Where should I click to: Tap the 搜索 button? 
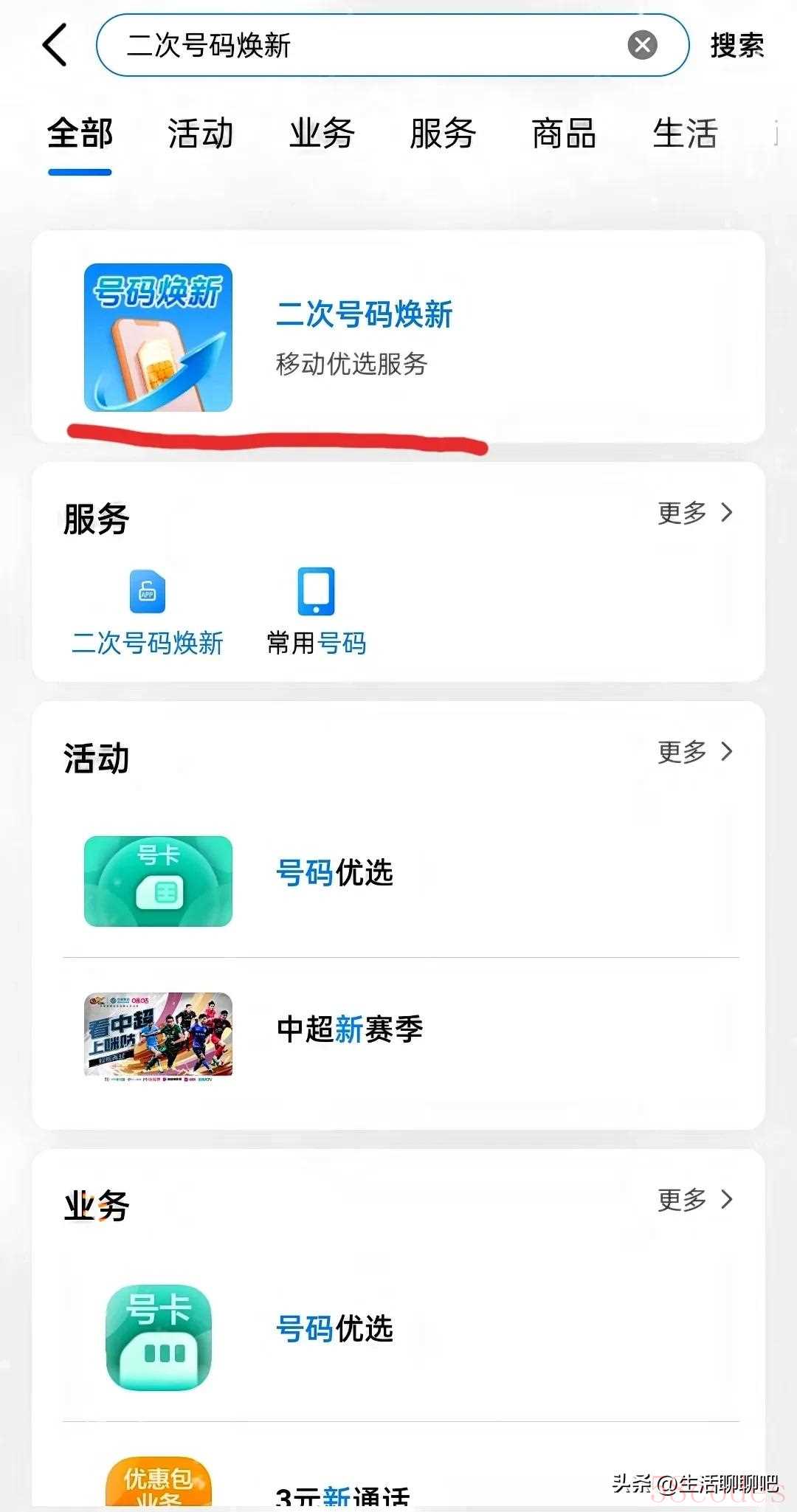[736, 46]
